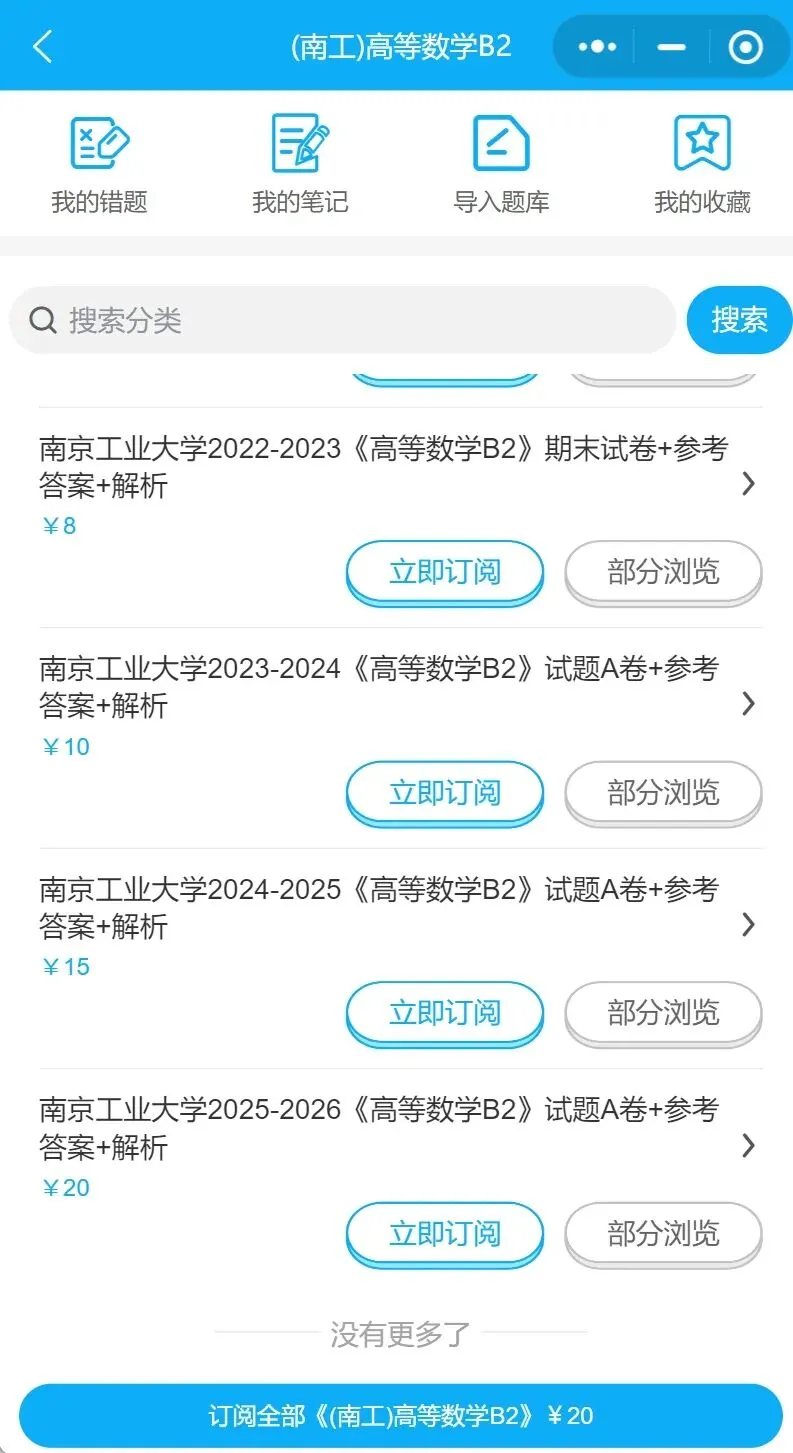Open the mini program three-dot menu
Viewport: 793px width, 1453px height.
[597, 46]
